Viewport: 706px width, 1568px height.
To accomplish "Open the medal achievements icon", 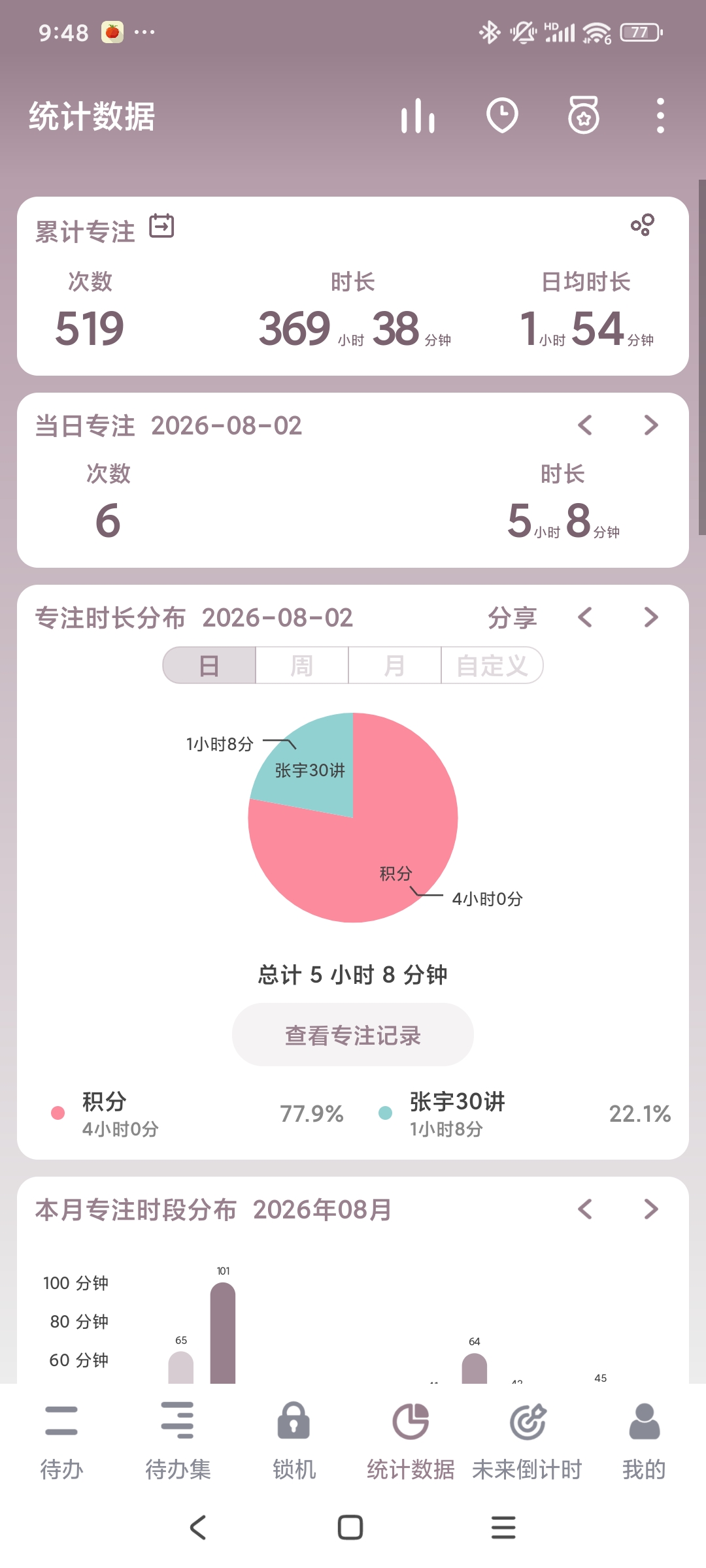I will [584, 115].
